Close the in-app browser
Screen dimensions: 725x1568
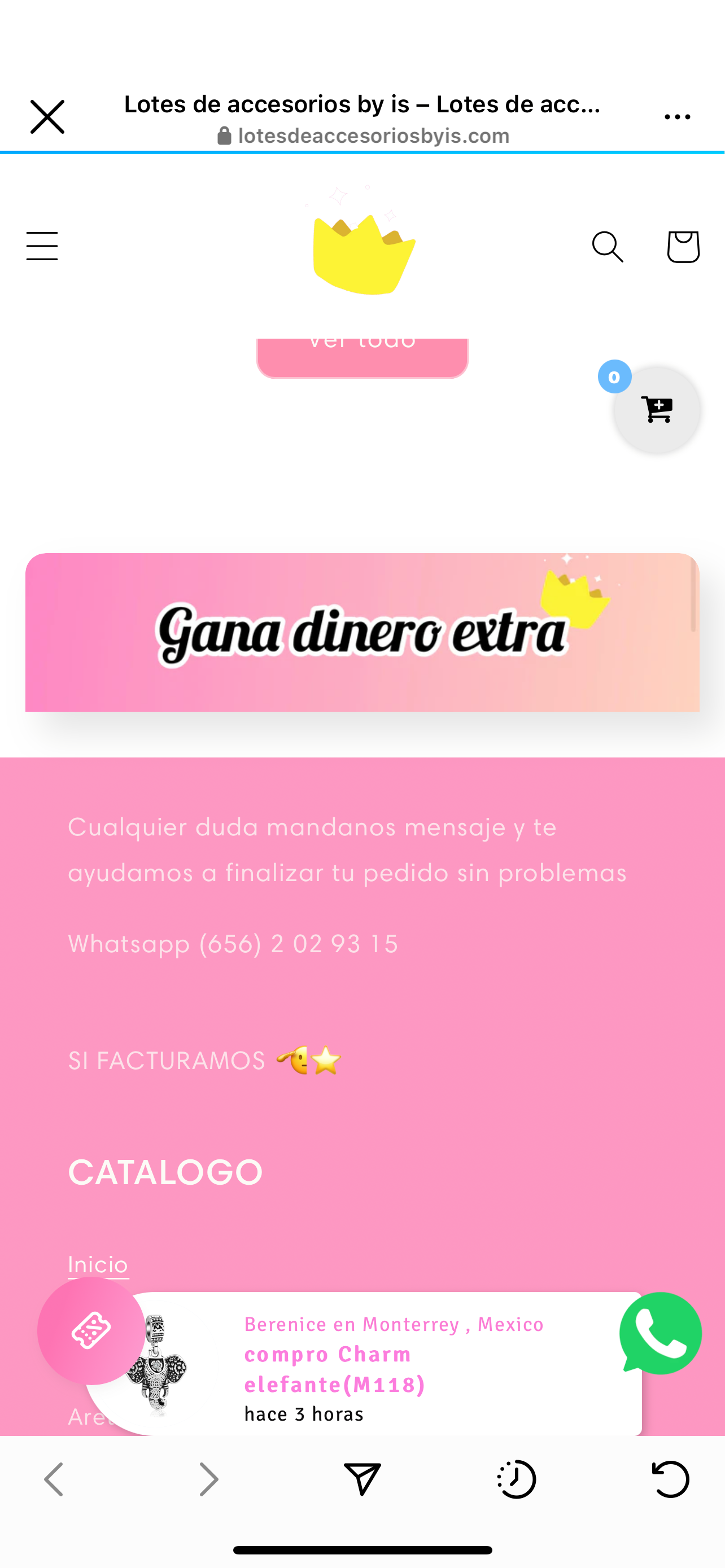point(47,117)
